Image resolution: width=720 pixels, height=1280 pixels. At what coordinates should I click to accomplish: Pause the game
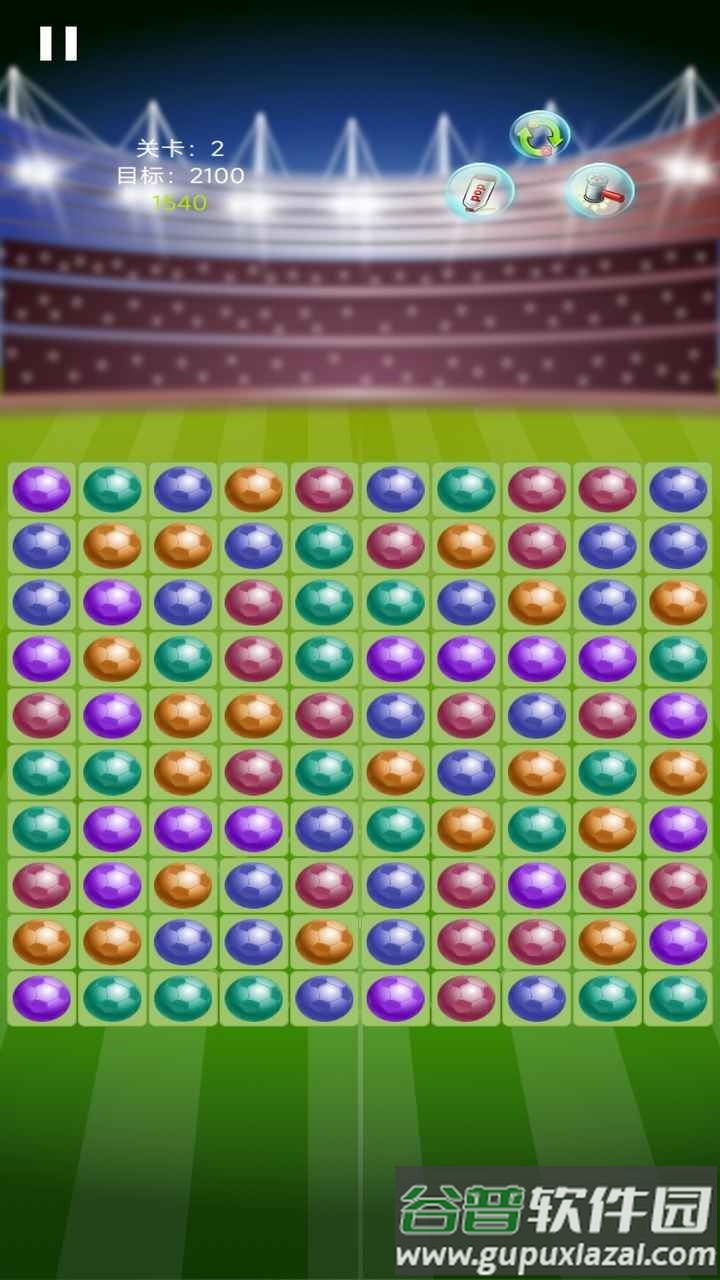click(58, 43)
